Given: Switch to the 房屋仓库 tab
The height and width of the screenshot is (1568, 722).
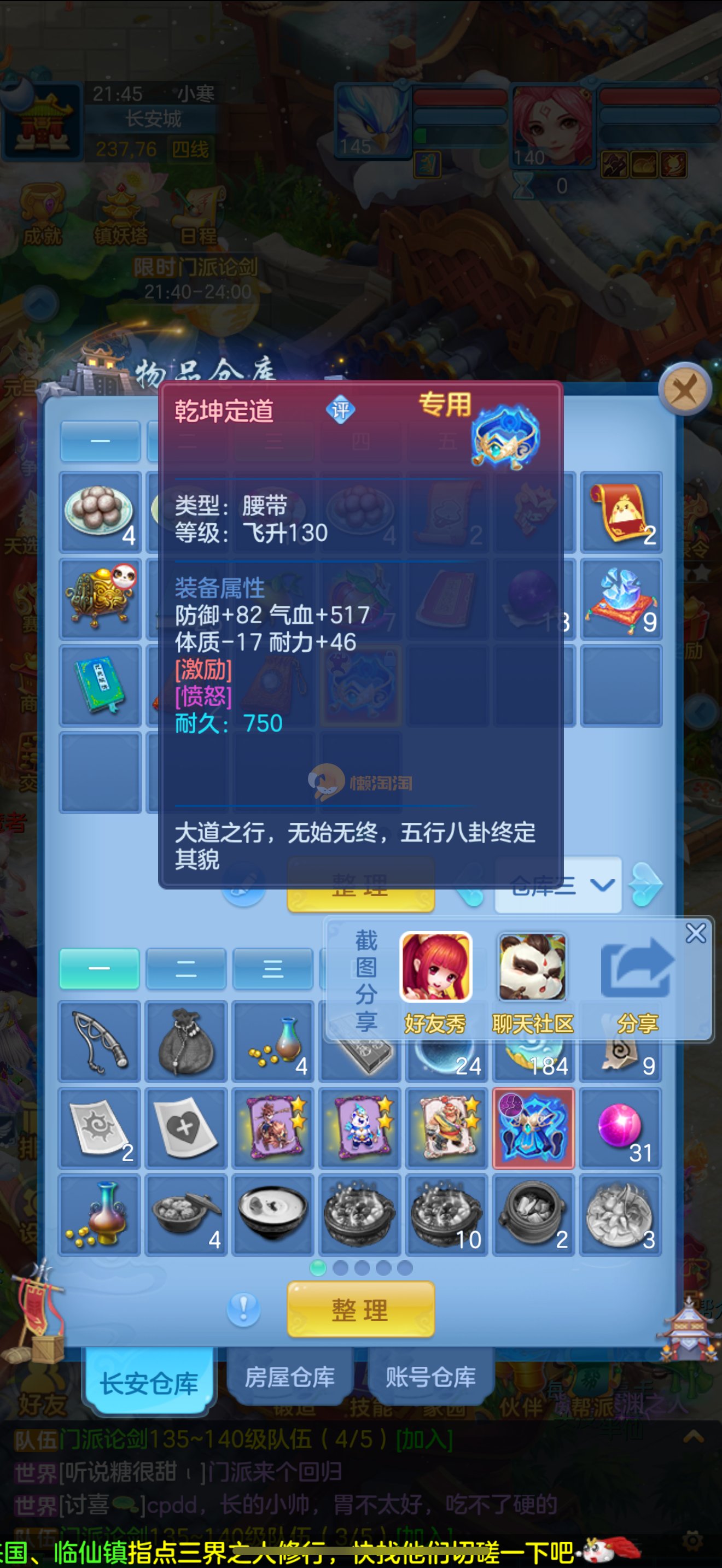Looking at the screenshot, I should pyautogui.click(x=290, y=1378).
